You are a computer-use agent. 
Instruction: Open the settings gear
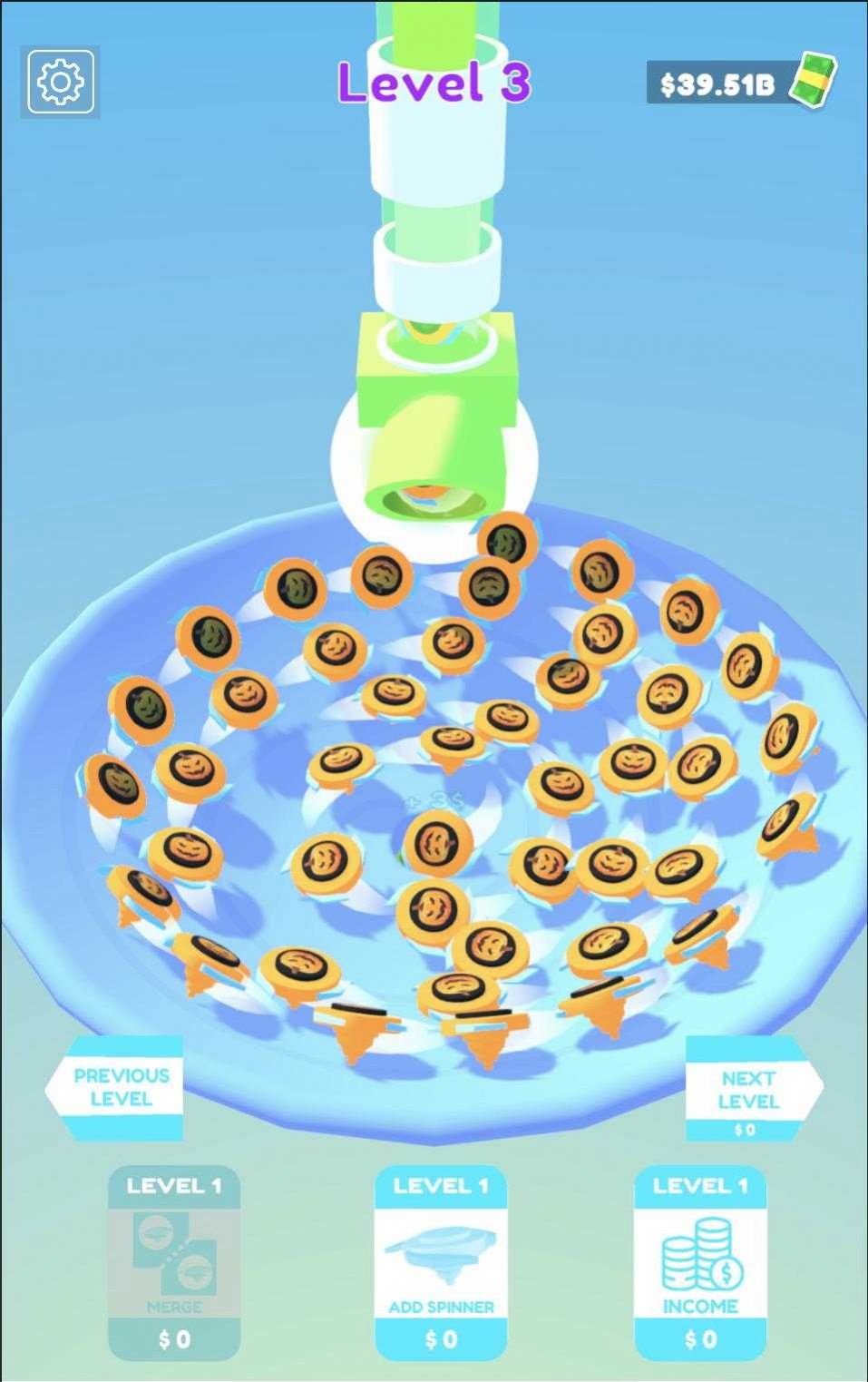[x=61, y=83]
